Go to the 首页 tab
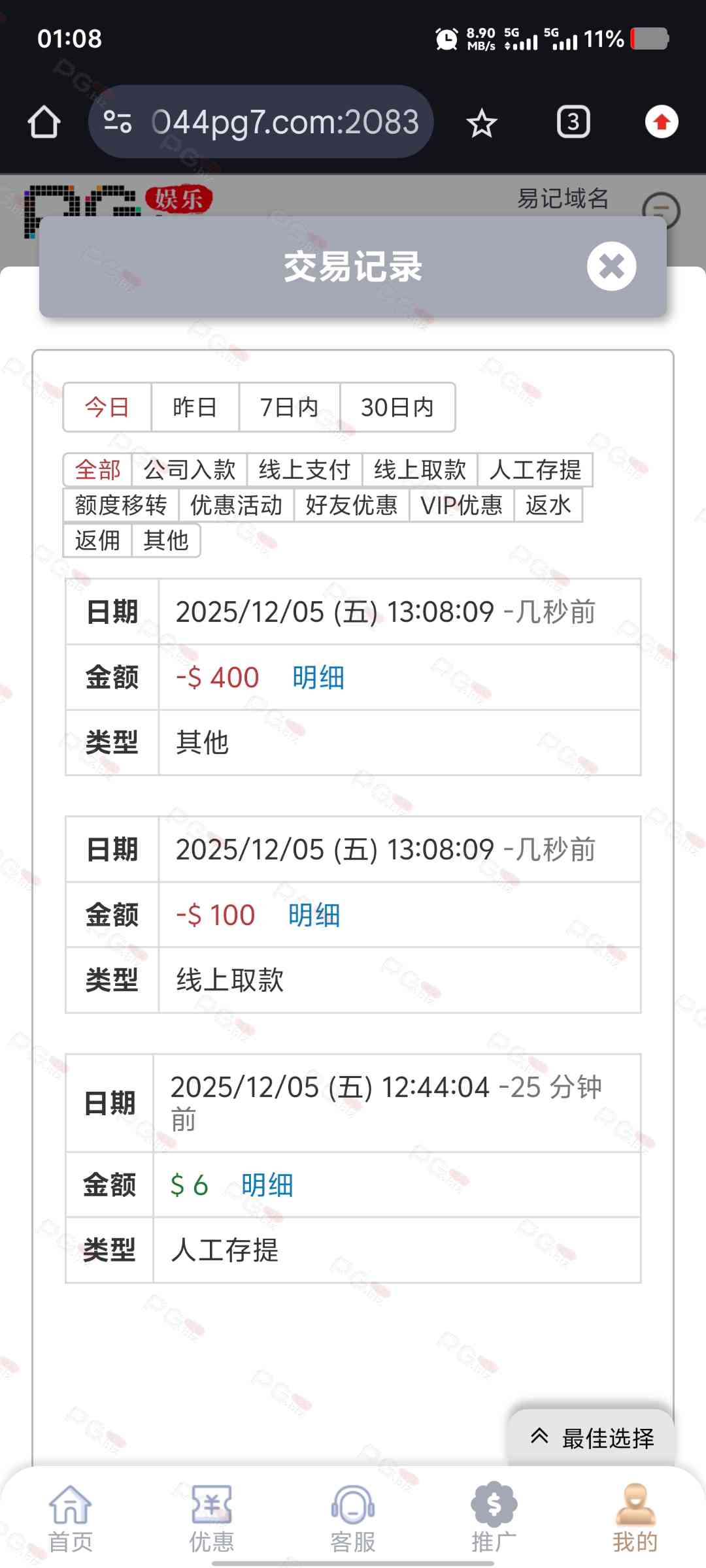The width and height of the screenshot is (706, 1568). tap(71, 1518)
